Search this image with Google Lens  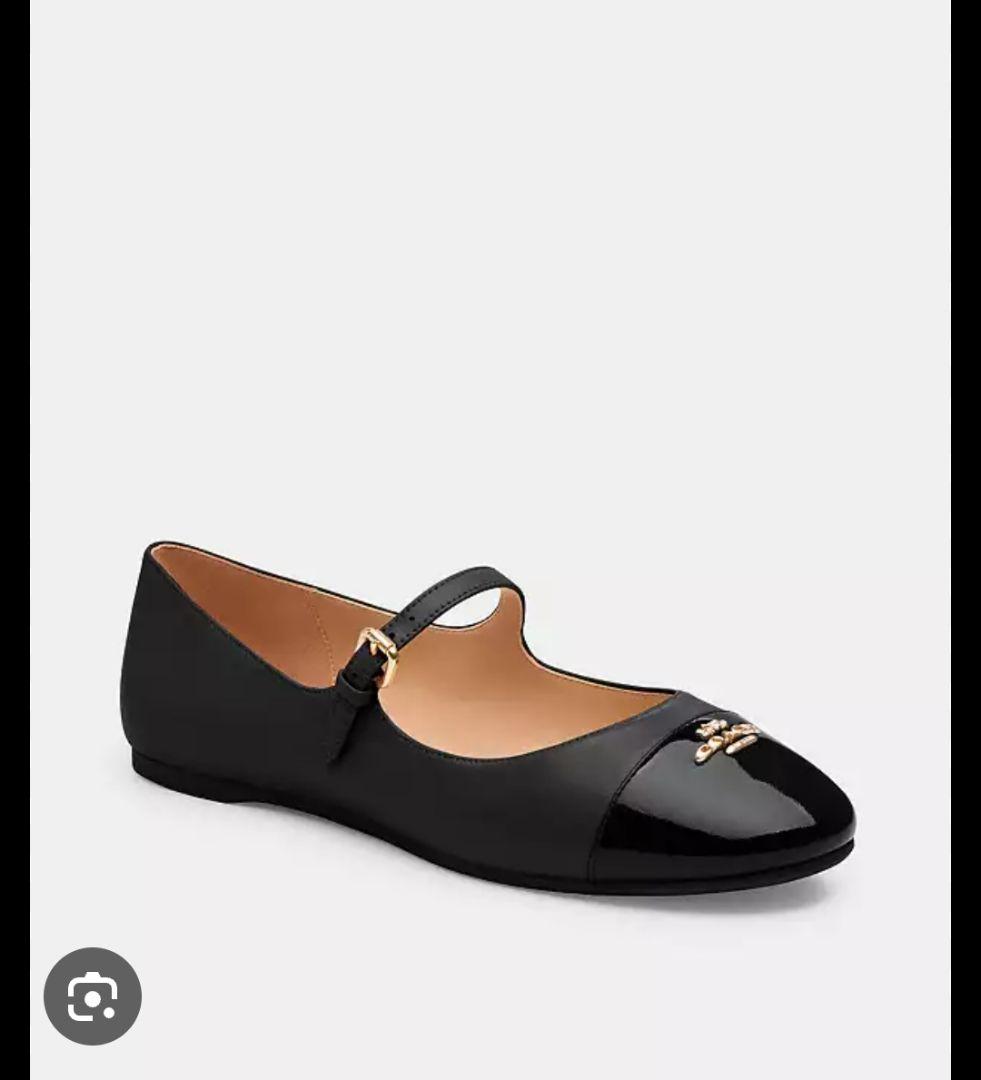[92, 996]
